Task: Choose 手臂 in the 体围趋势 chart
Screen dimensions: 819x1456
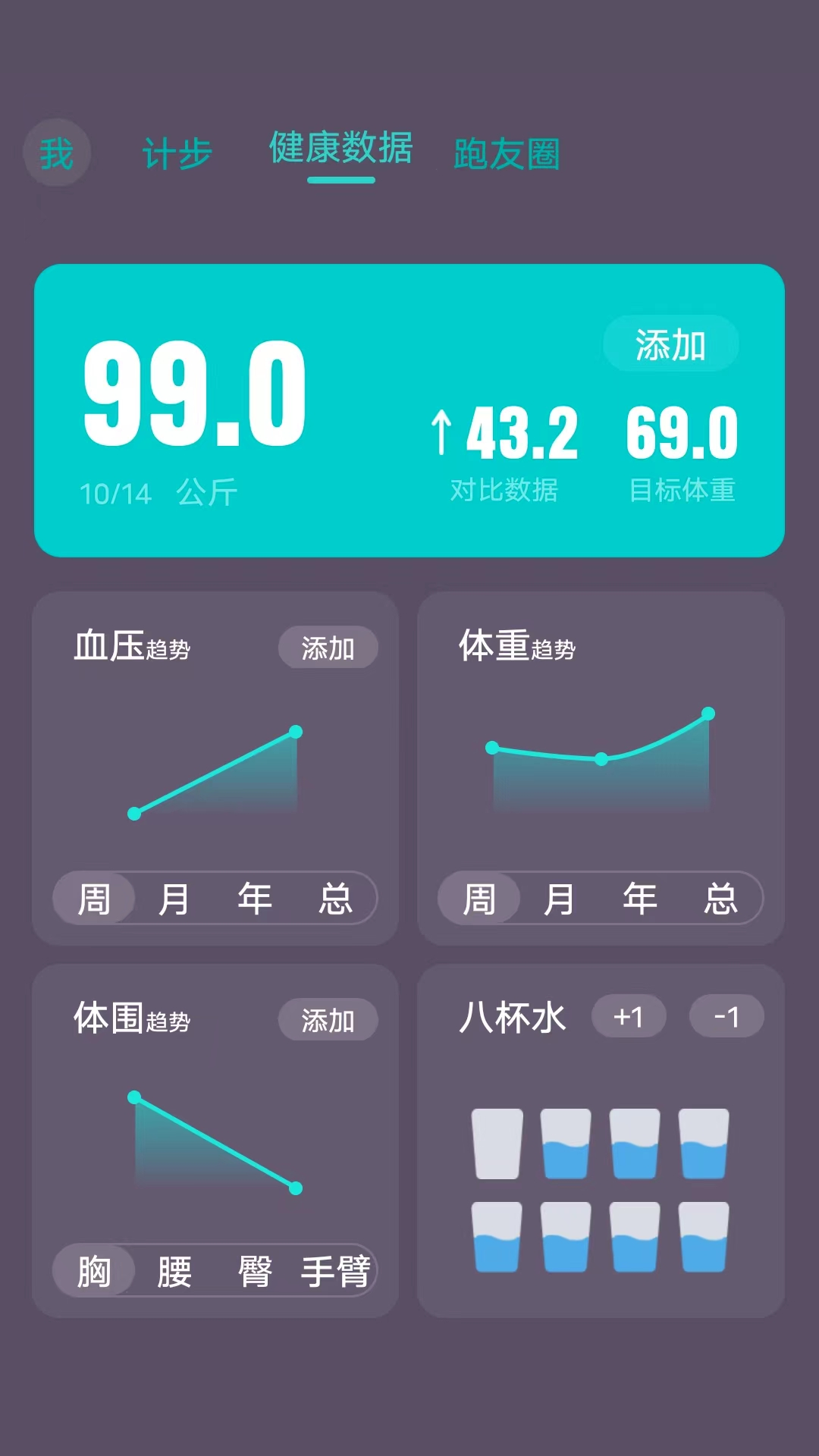Action: pyautogui.click(x=335, y=1271)
